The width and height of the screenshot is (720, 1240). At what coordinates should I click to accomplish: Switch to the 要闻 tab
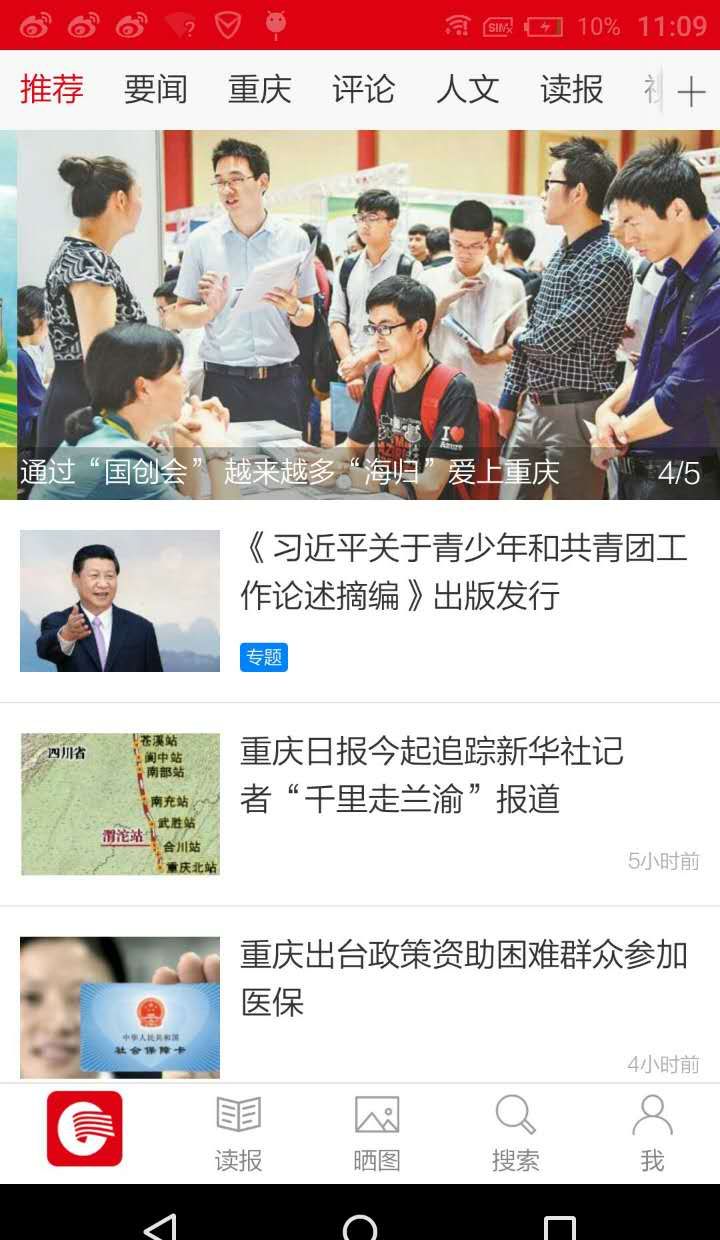pyautogui.click(x=155, y=90)
